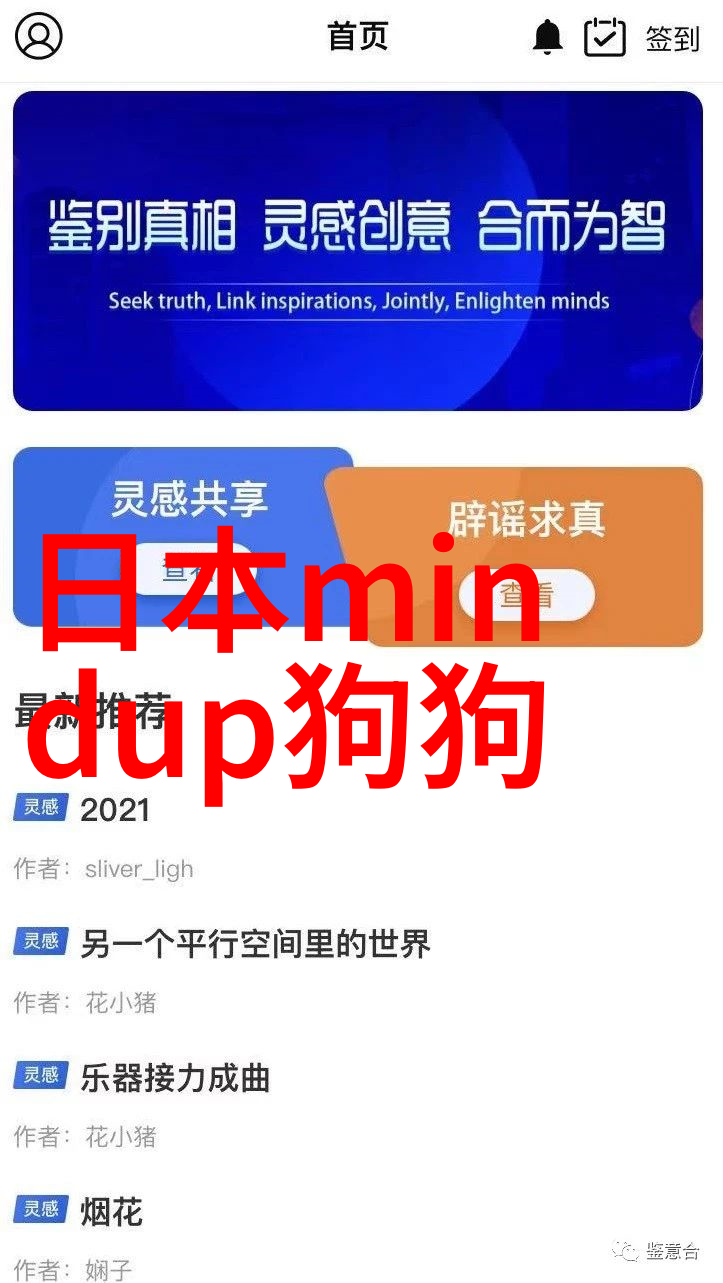Tap 查看 on the 辟谣求真 card
This screenshot has width=723, height=1283.
pyautogui.click(x=527, y=597)
